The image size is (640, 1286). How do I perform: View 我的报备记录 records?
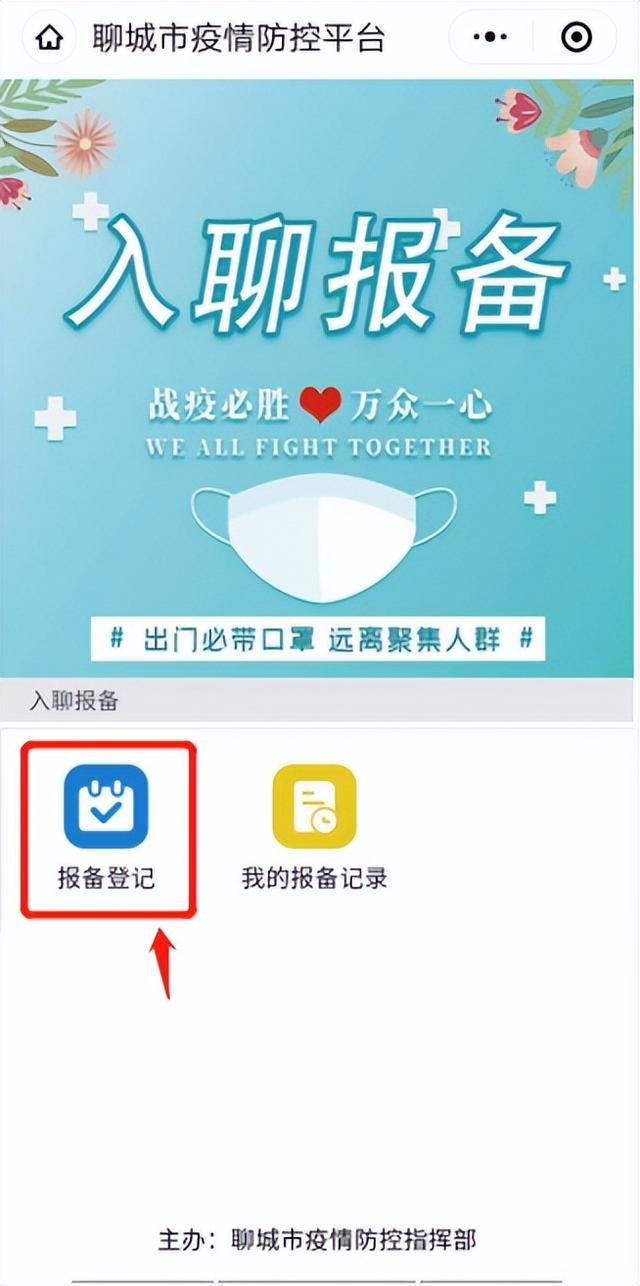(x=314, y=827)
